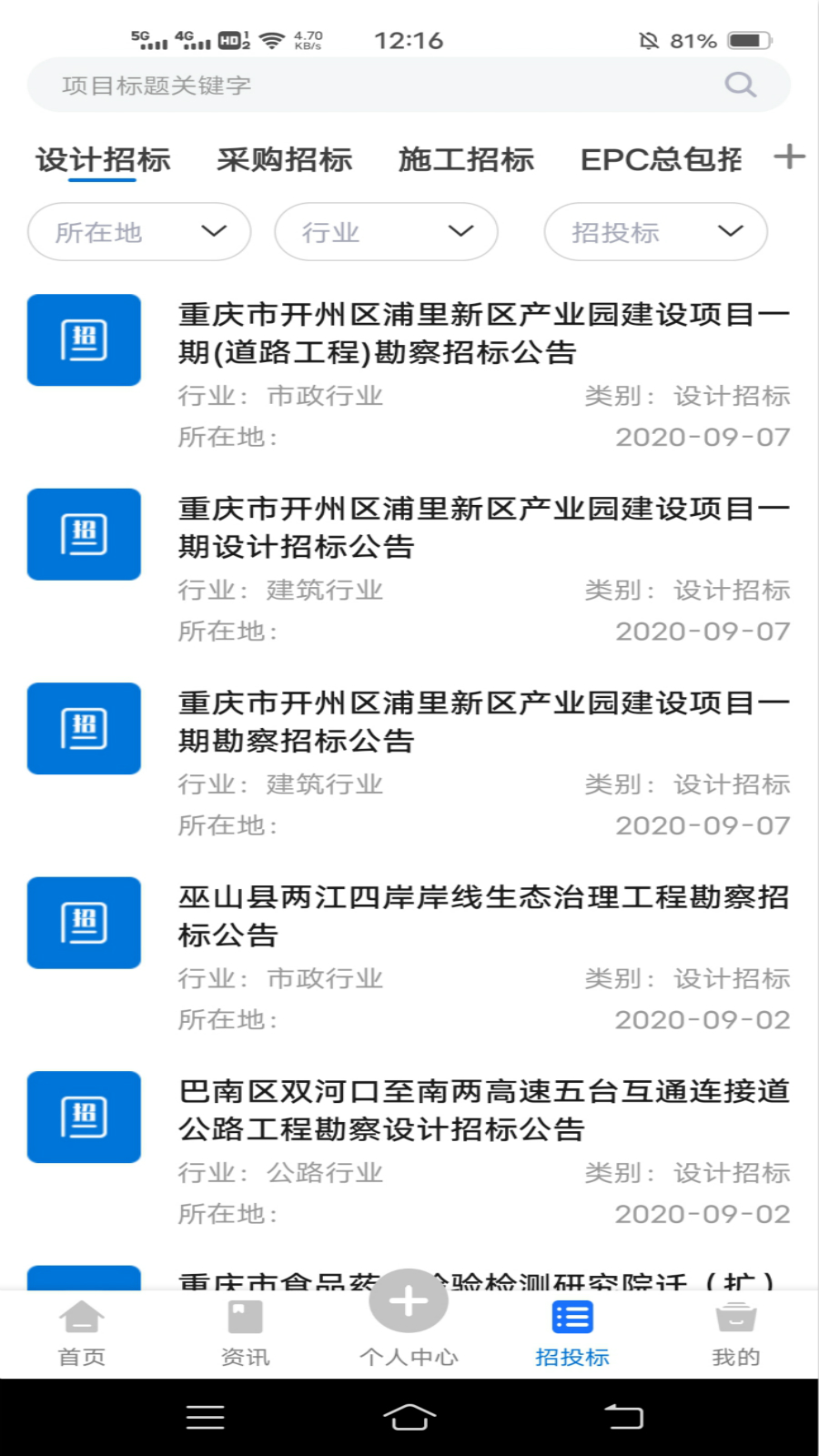Viewport: 819px width, 1456px height.
Task: Open the EPC总包 tab
Action: 661,160
